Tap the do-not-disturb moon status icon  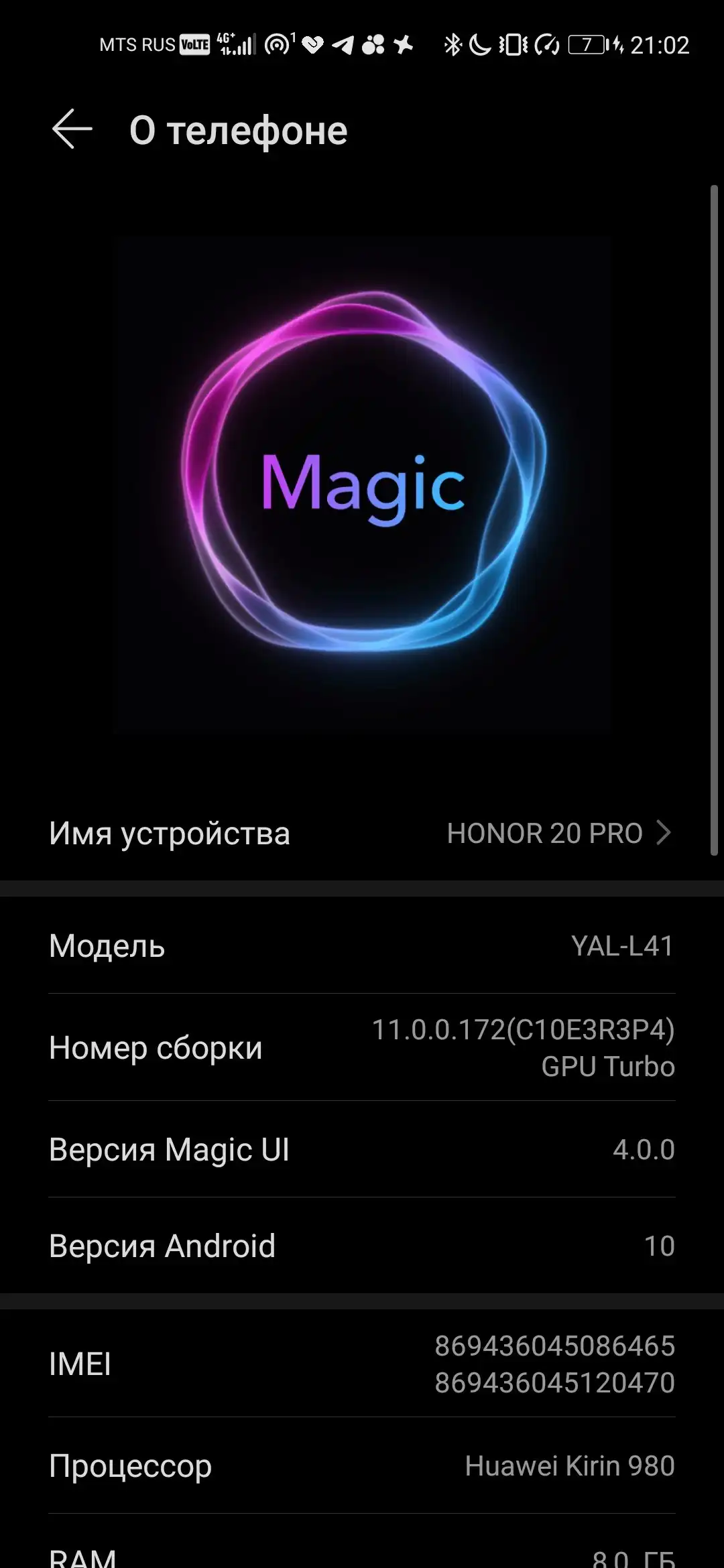(479, 44)
